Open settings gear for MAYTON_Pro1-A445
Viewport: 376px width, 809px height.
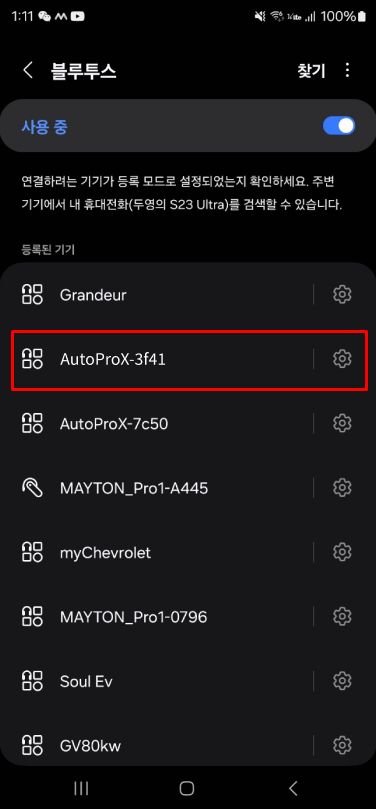pyautogui.click(x=341, y=488)
